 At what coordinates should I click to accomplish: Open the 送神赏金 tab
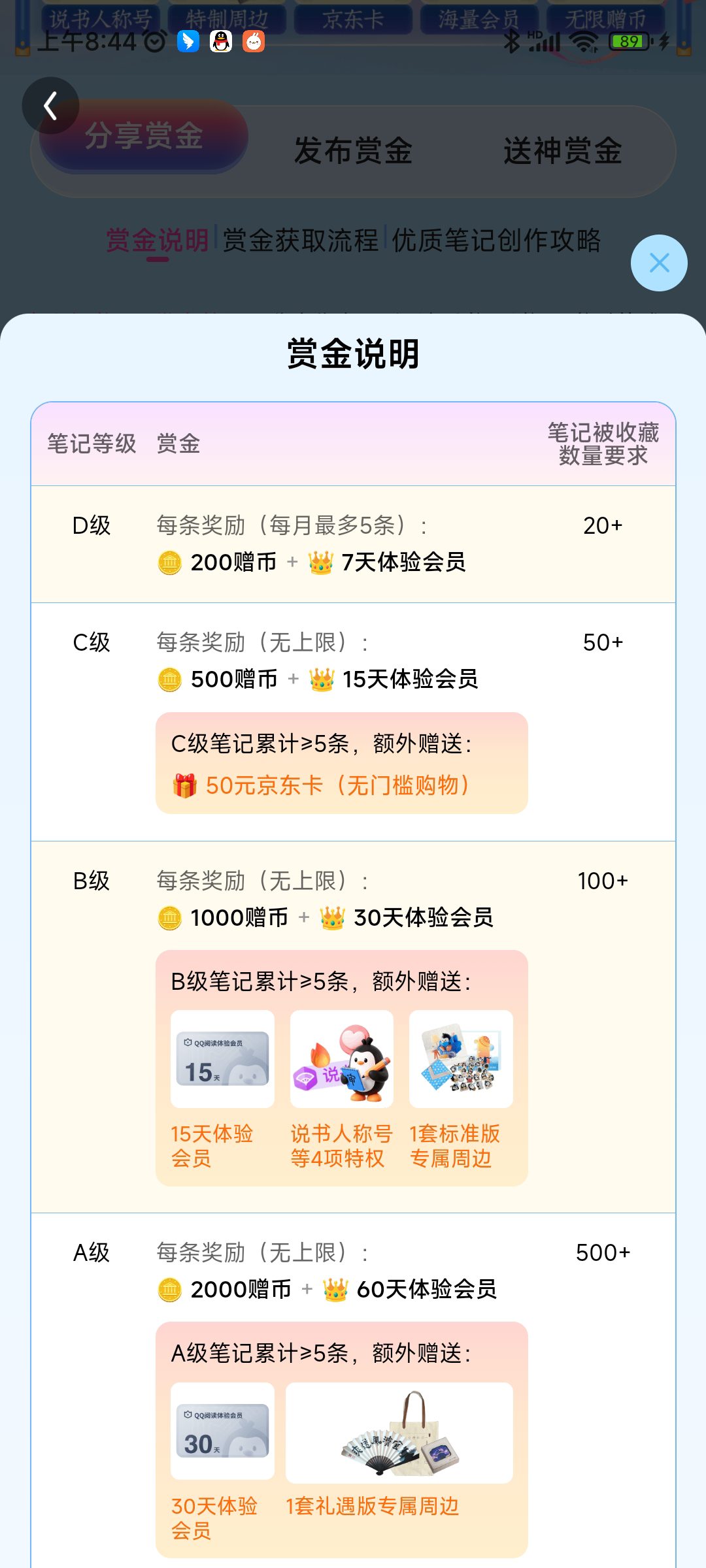[x=562, y=151]
